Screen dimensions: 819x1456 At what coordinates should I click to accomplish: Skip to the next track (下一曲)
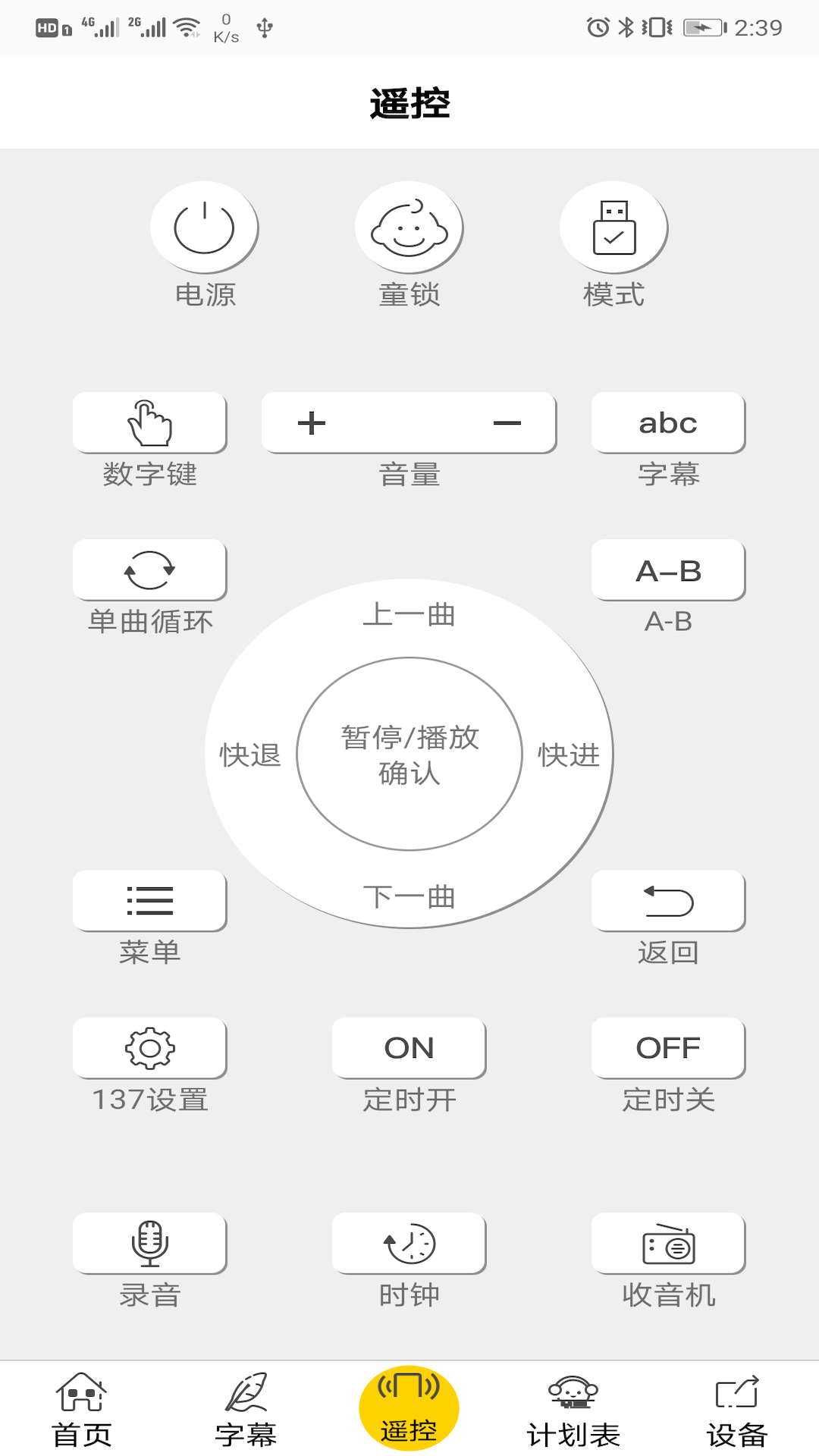(409, 897)
